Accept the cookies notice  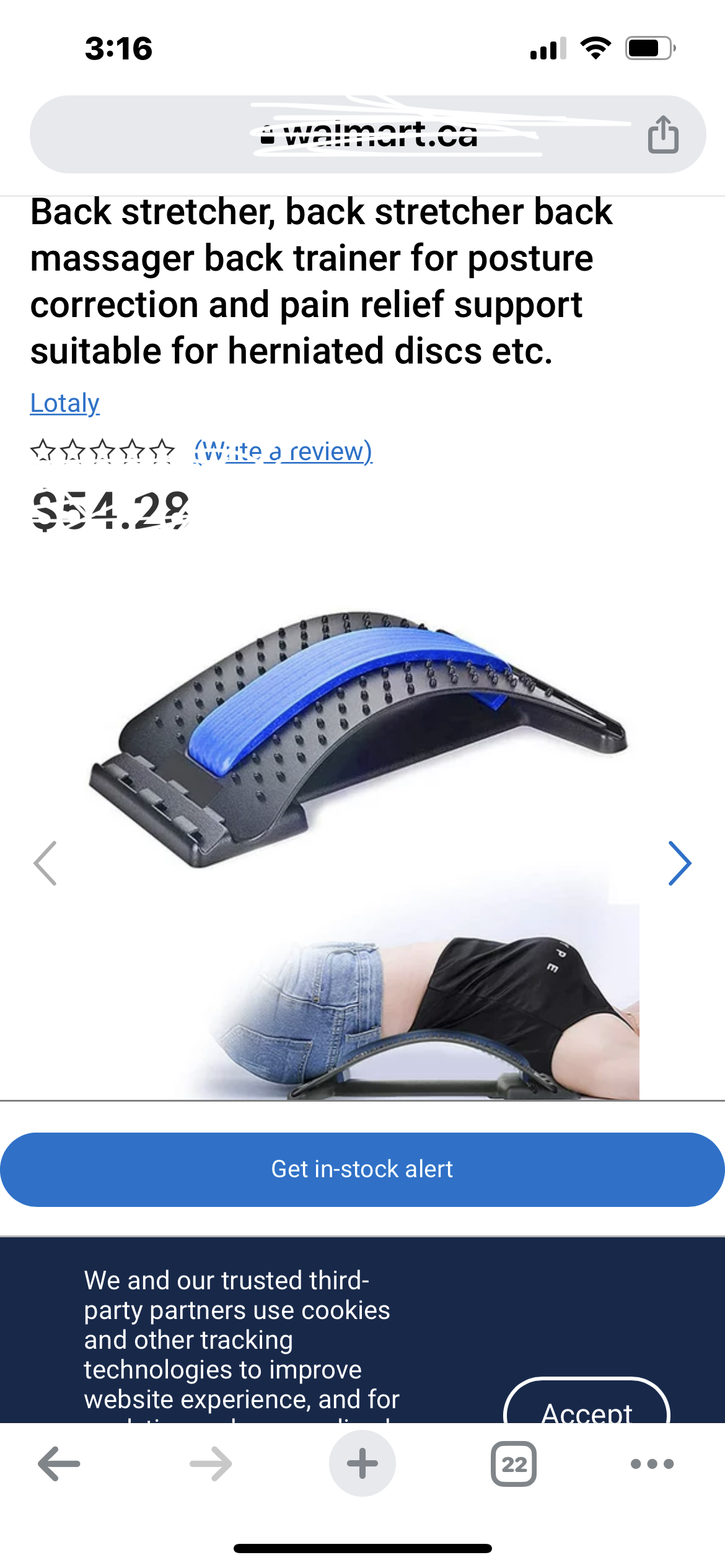(587, 1401)
